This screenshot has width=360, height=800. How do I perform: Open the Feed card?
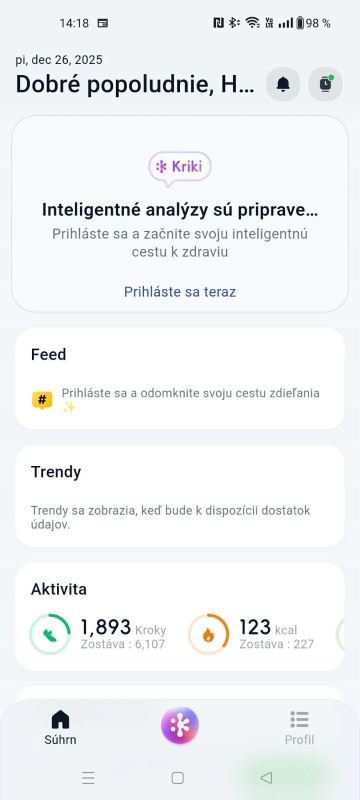point(180,379)
